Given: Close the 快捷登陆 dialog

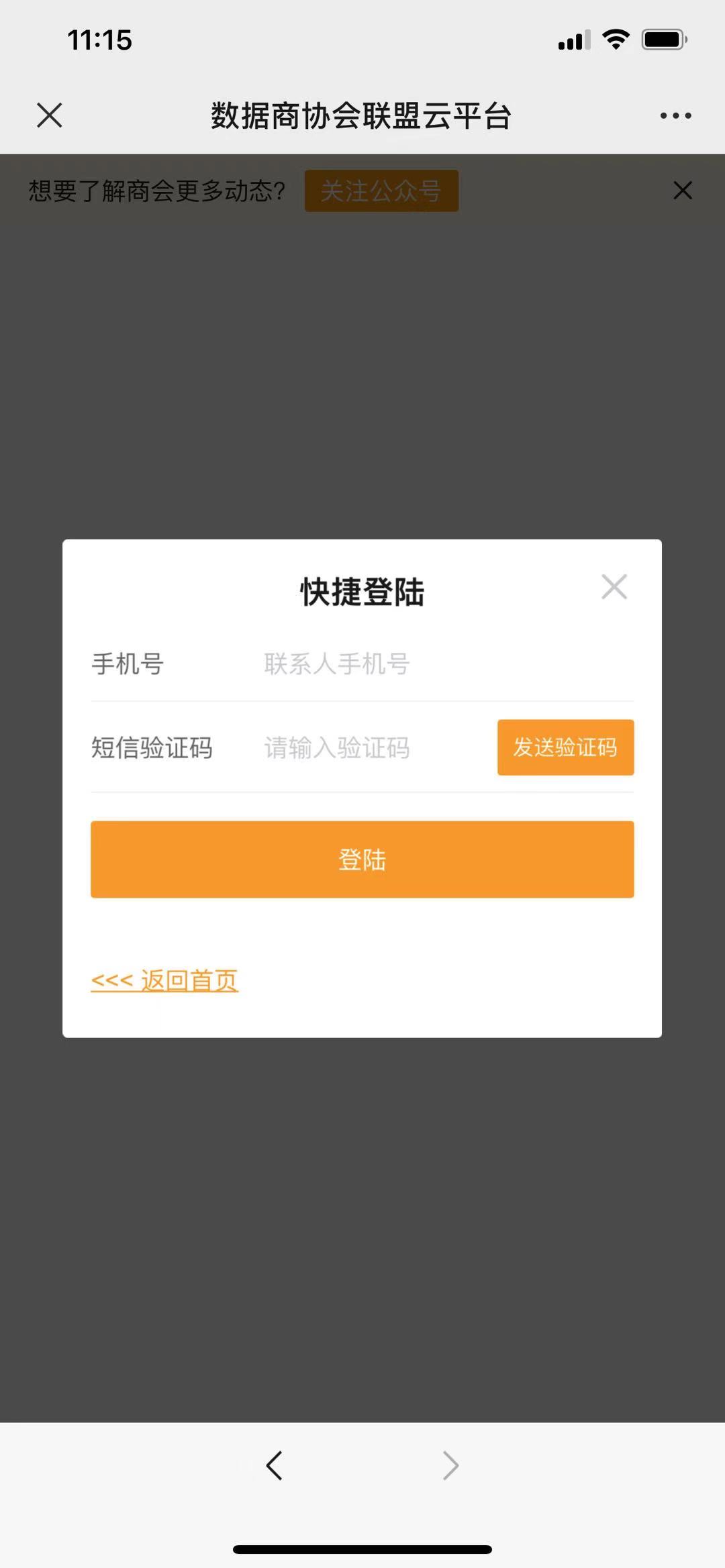Looking at the screenshot, I should click(x=614, y=587).
